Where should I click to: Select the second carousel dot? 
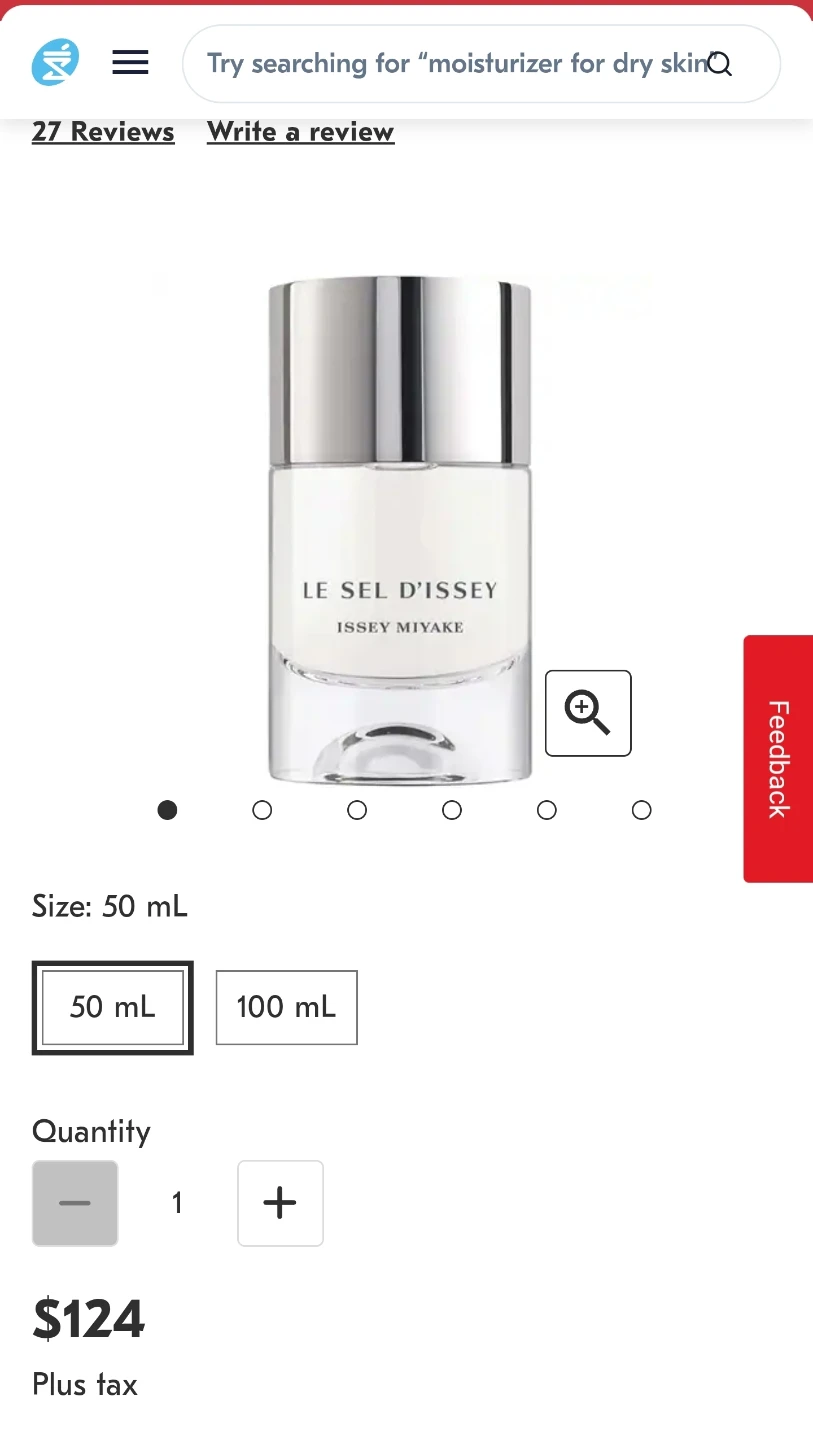coord(262,810)
